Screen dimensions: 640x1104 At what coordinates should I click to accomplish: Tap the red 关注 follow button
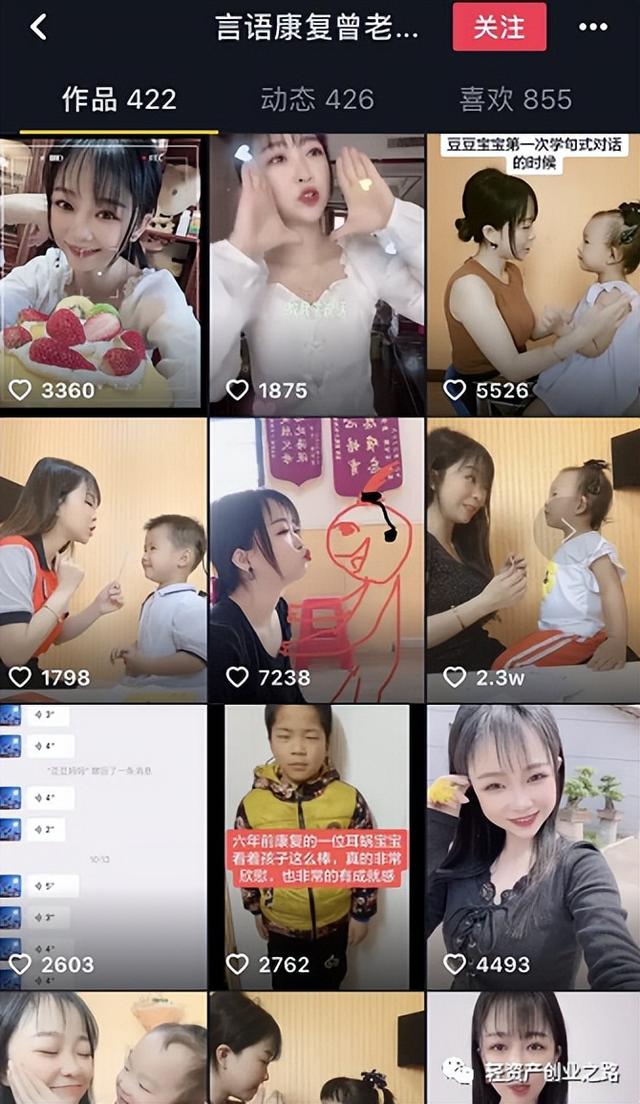coord(499,27)
